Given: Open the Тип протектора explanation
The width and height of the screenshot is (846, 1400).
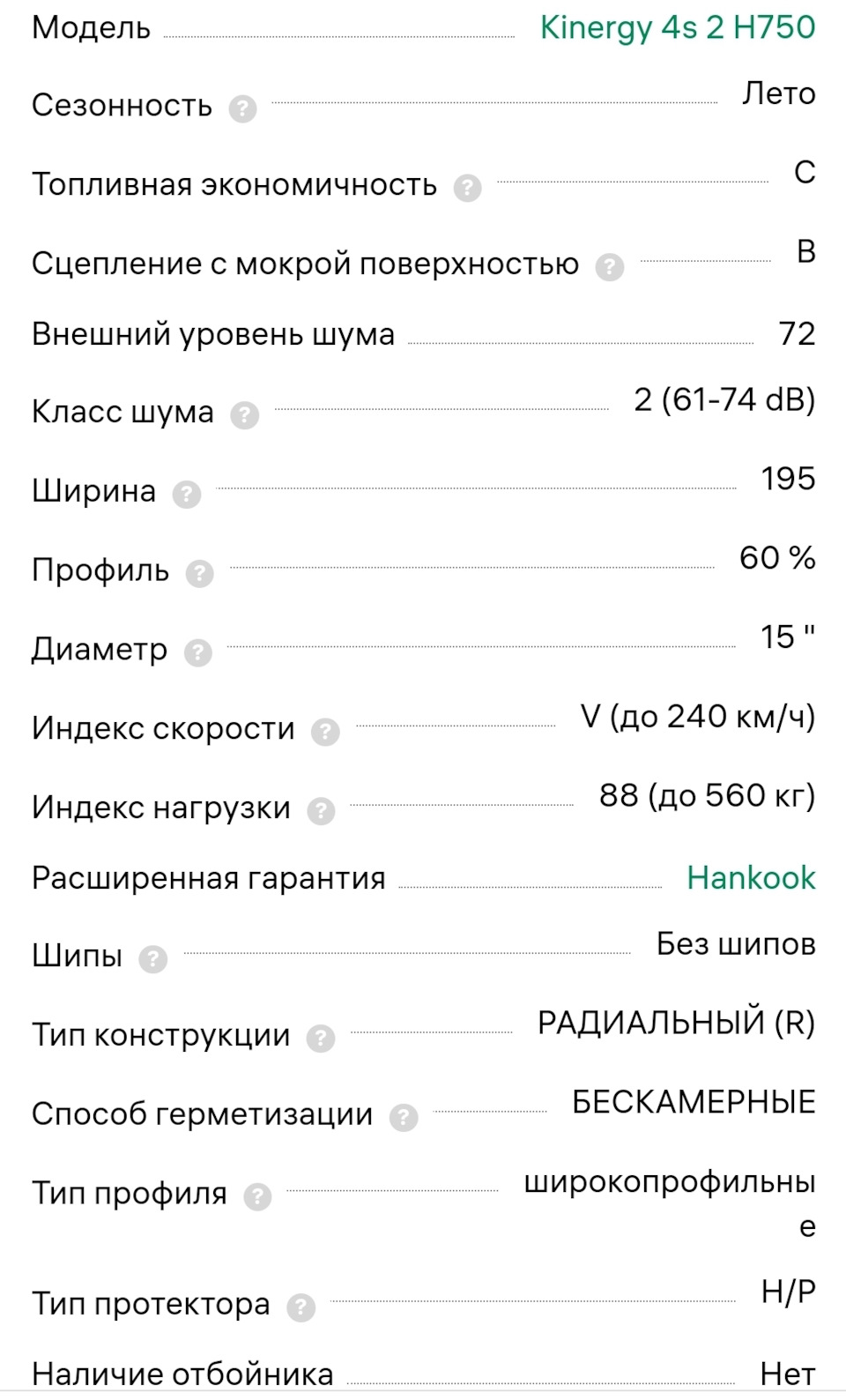Looking at the screenshot, I should tap(301, 1307).
